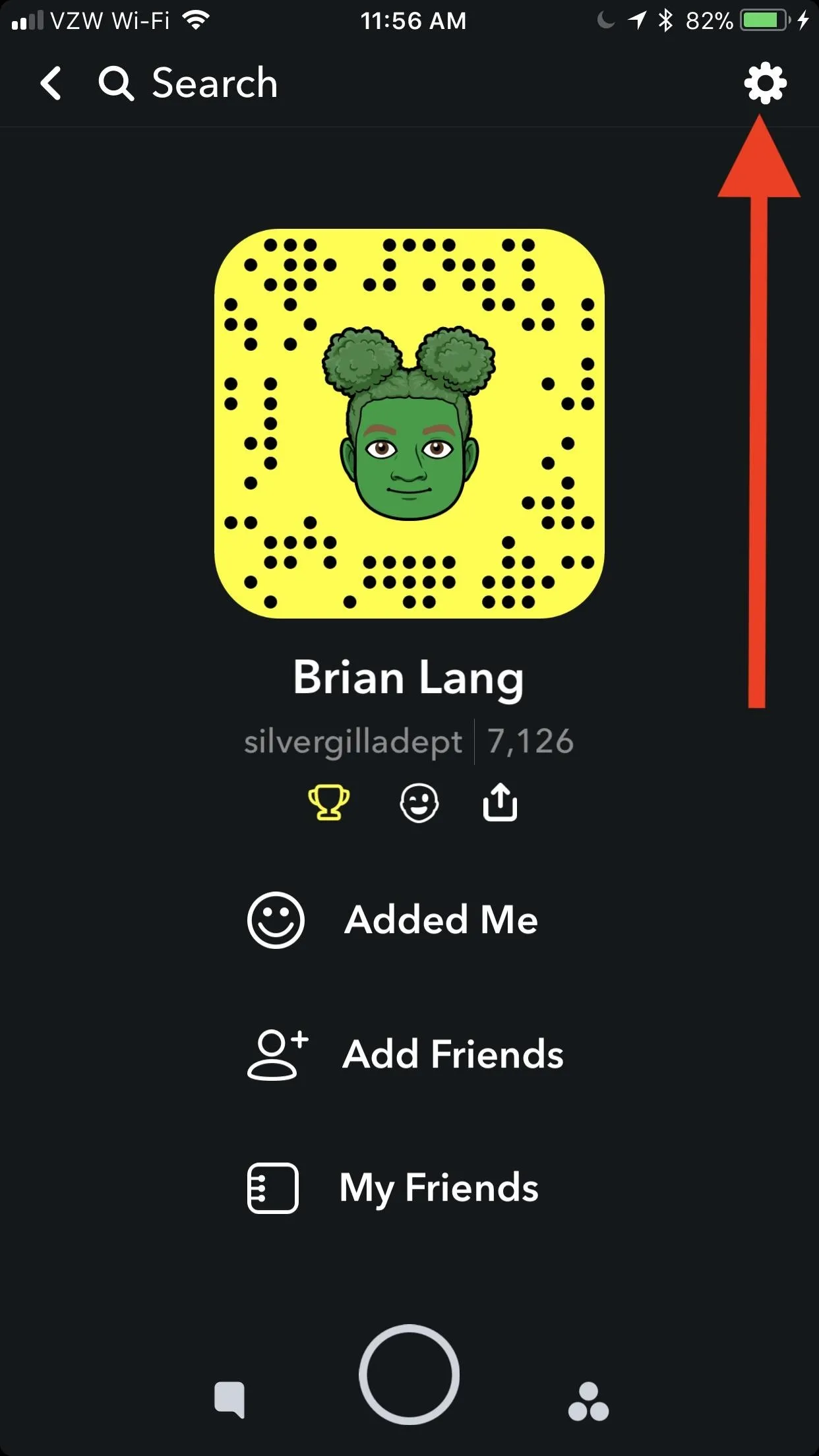Image resolution: width=819 pixels, height=1456 pixels.
Task: Open the Bitmoji smiley face icon
Action: 419,803
